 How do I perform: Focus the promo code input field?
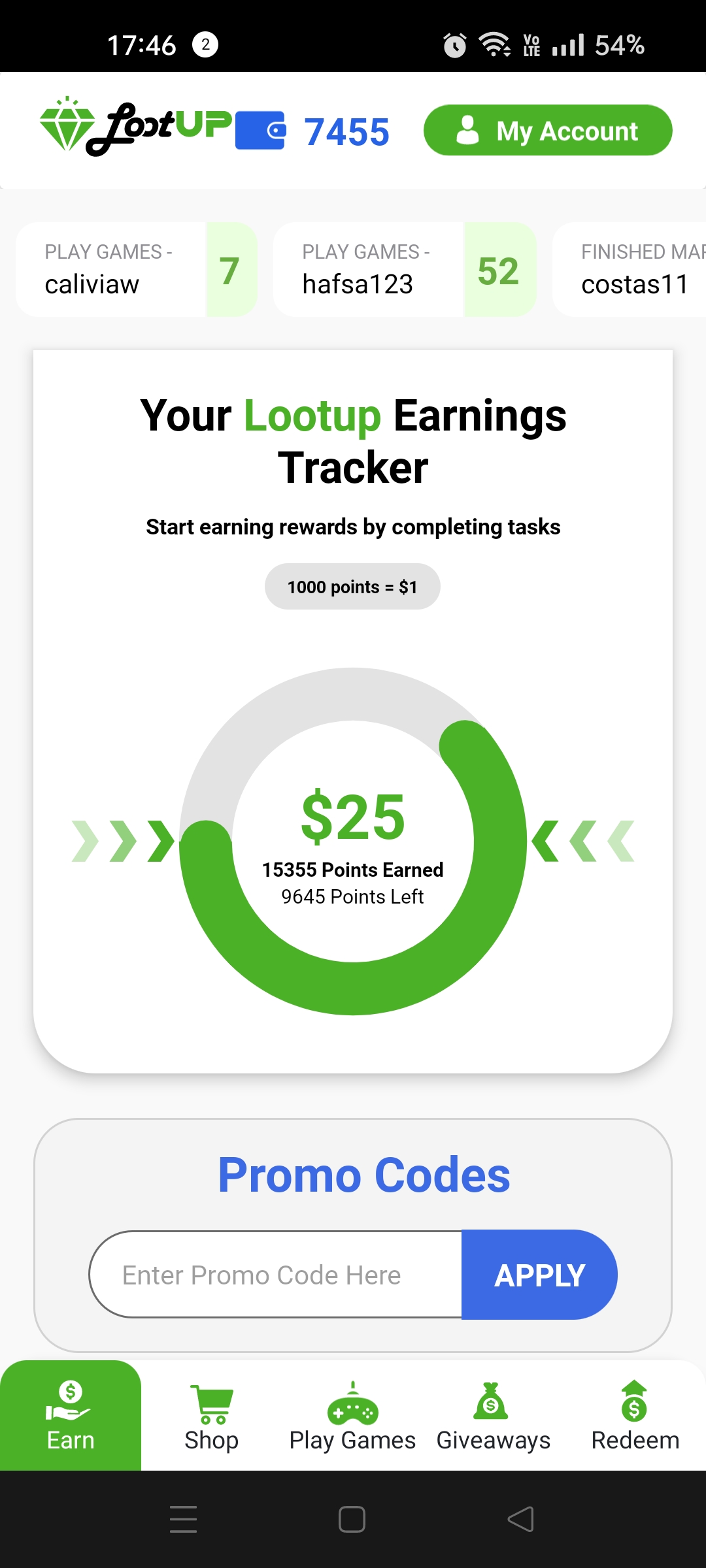click(x=276, y=1275)
